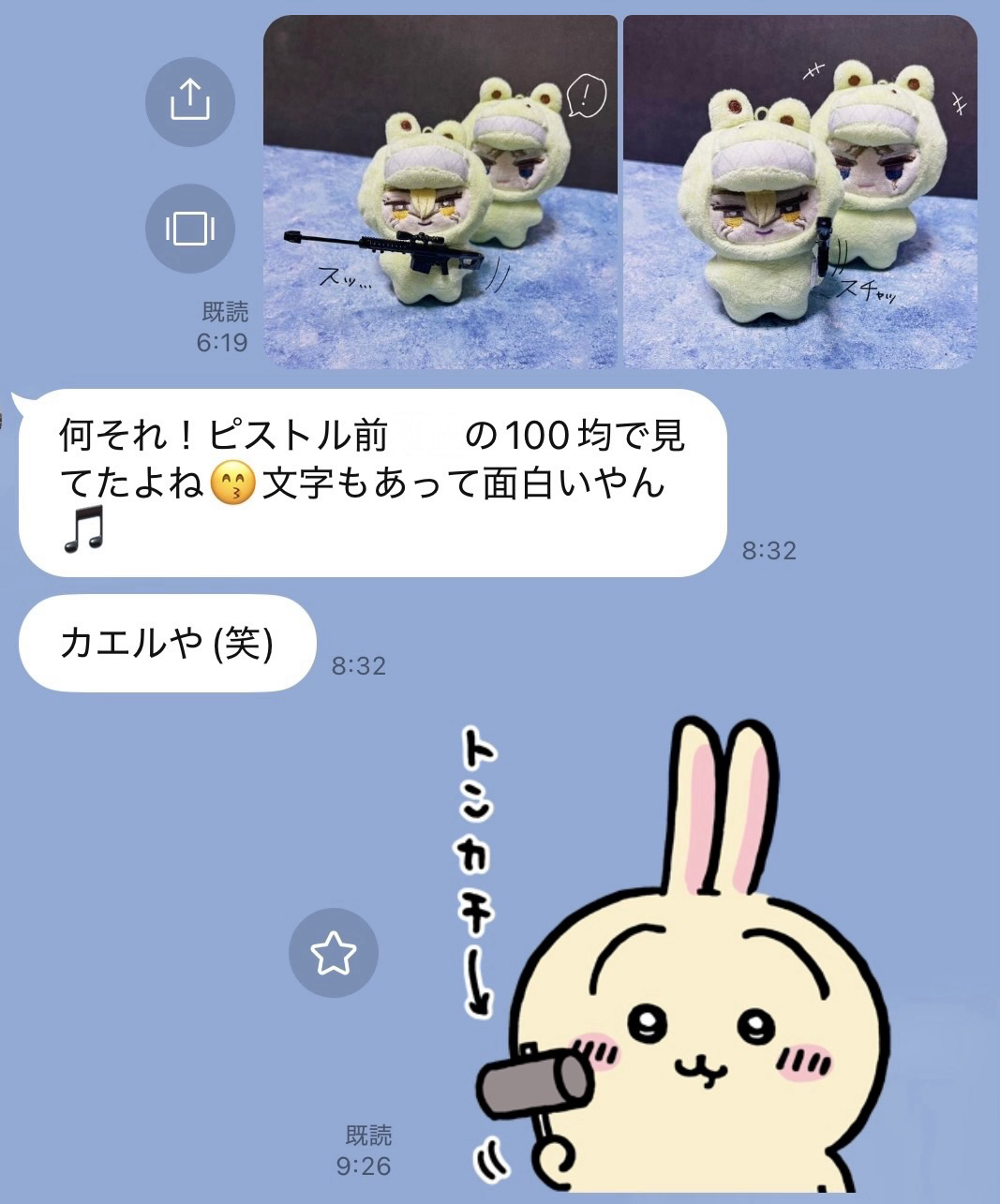Share the sent frog plush photos
1000x1204 pixels.
189,100
